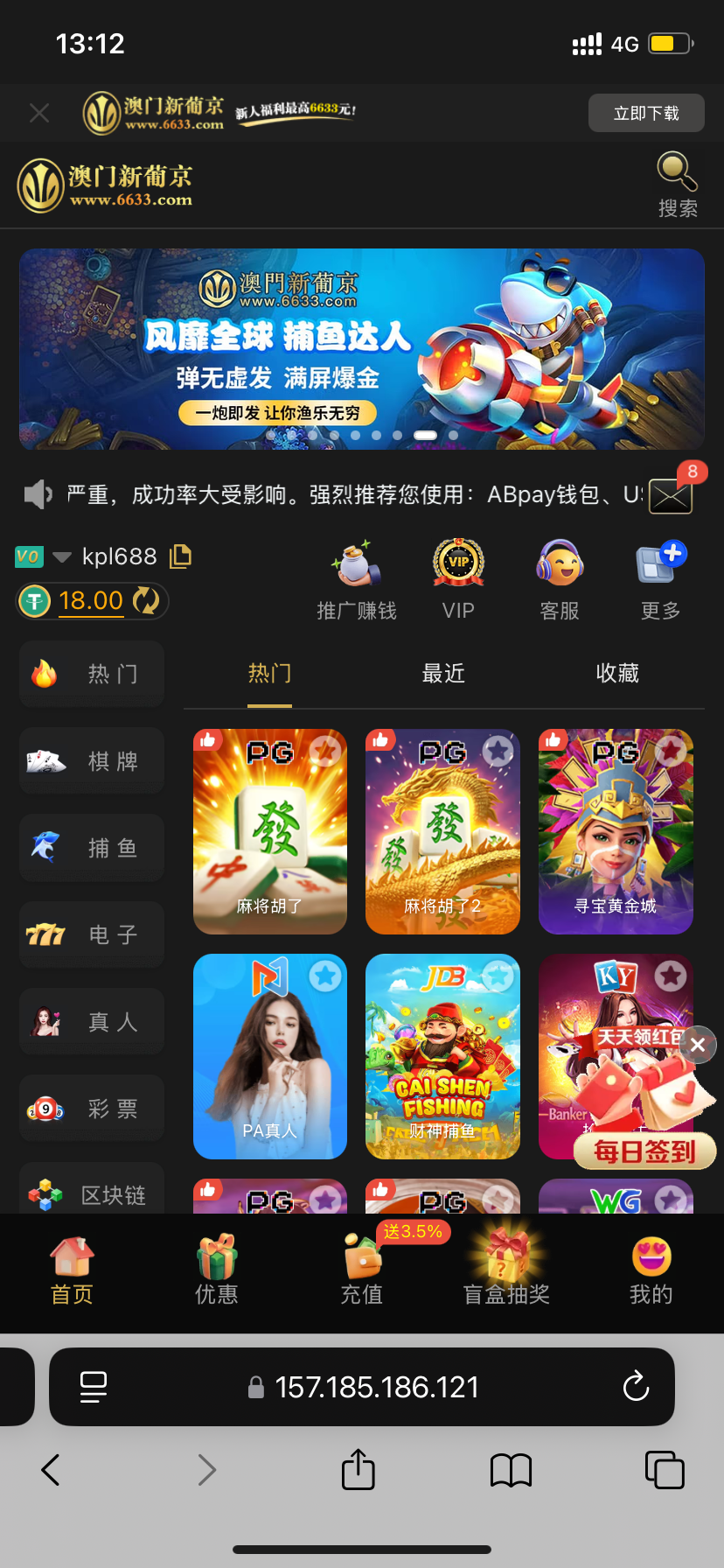Select the 捕鱼 game category

[92, 848]
